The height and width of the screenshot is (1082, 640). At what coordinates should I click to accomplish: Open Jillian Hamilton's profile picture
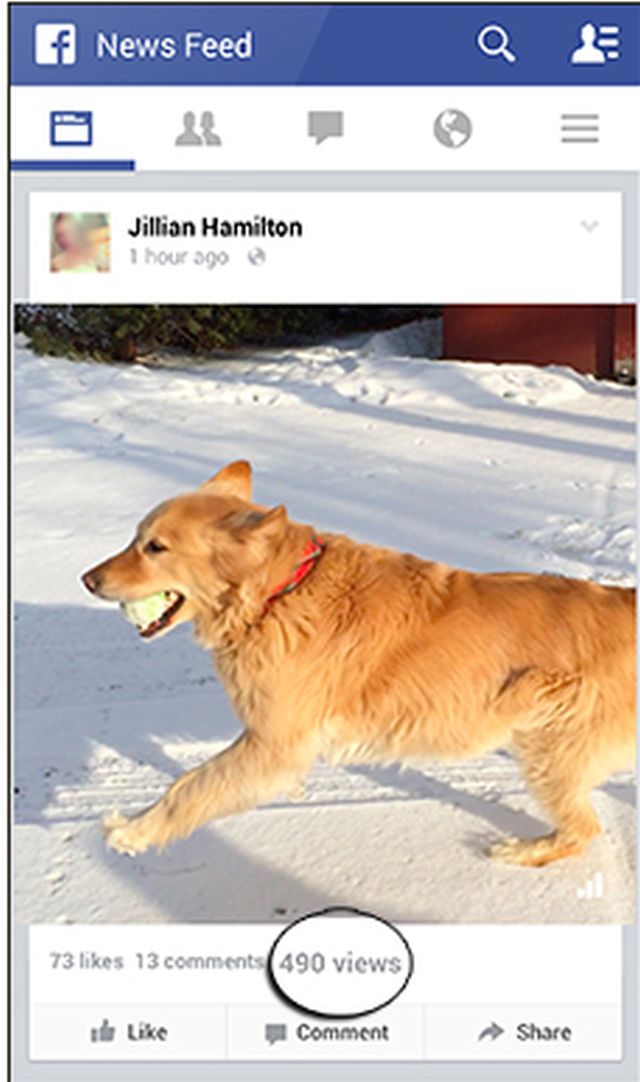click(80, 242)
